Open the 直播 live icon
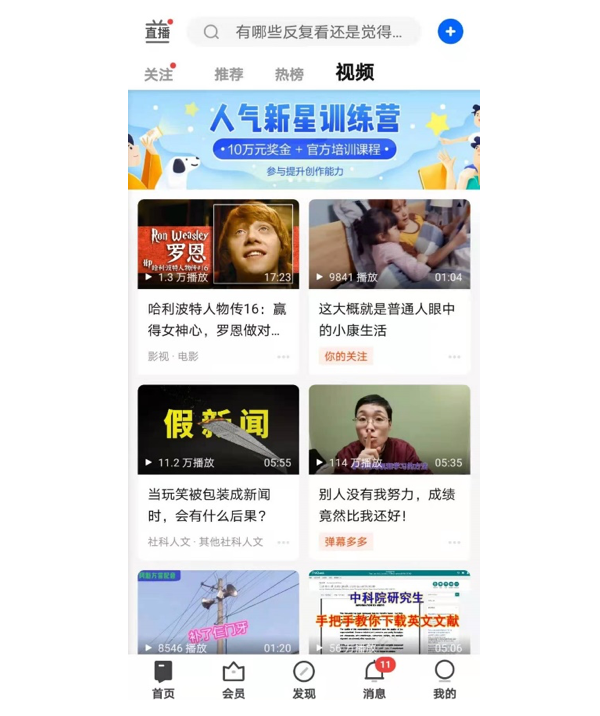 pos(157,31)
